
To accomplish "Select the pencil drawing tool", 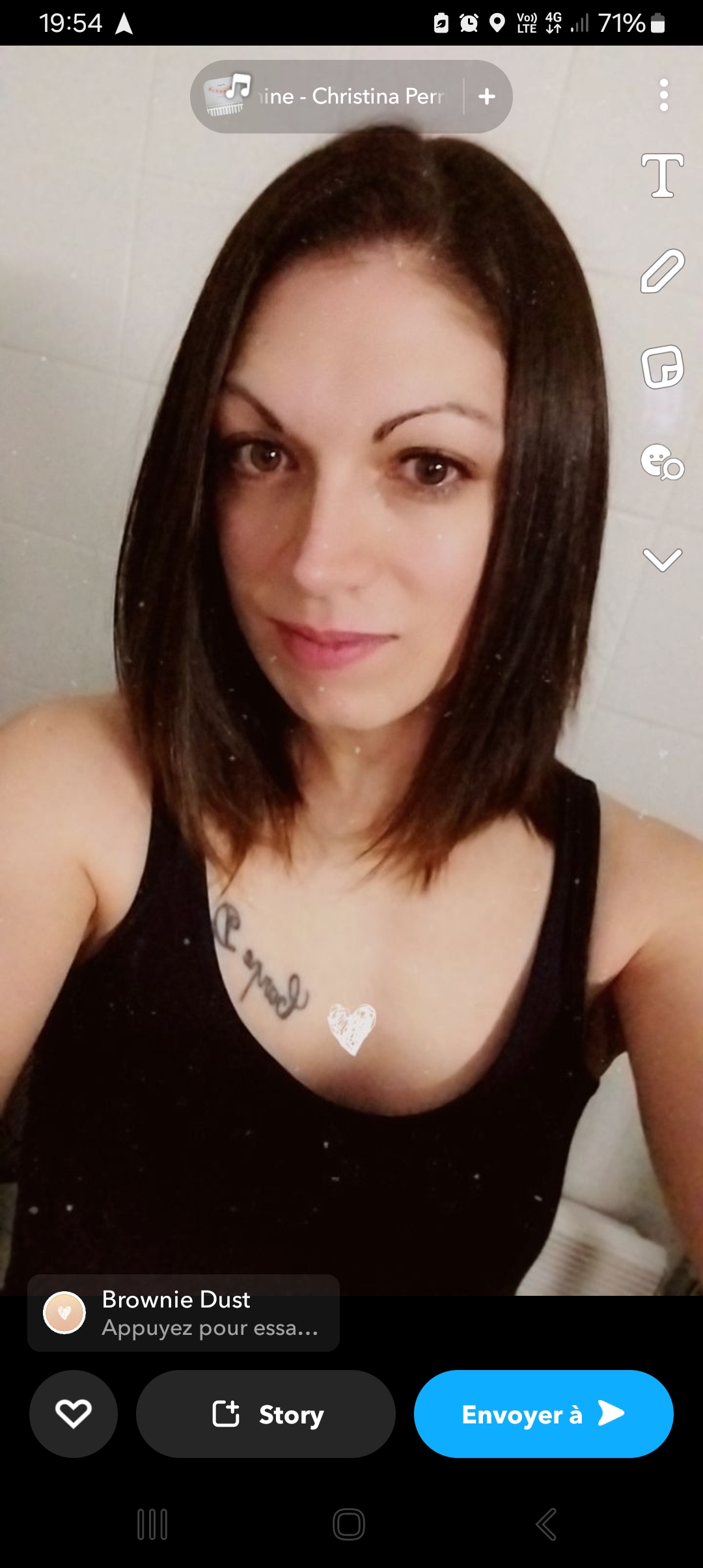I will coord(662,271).
